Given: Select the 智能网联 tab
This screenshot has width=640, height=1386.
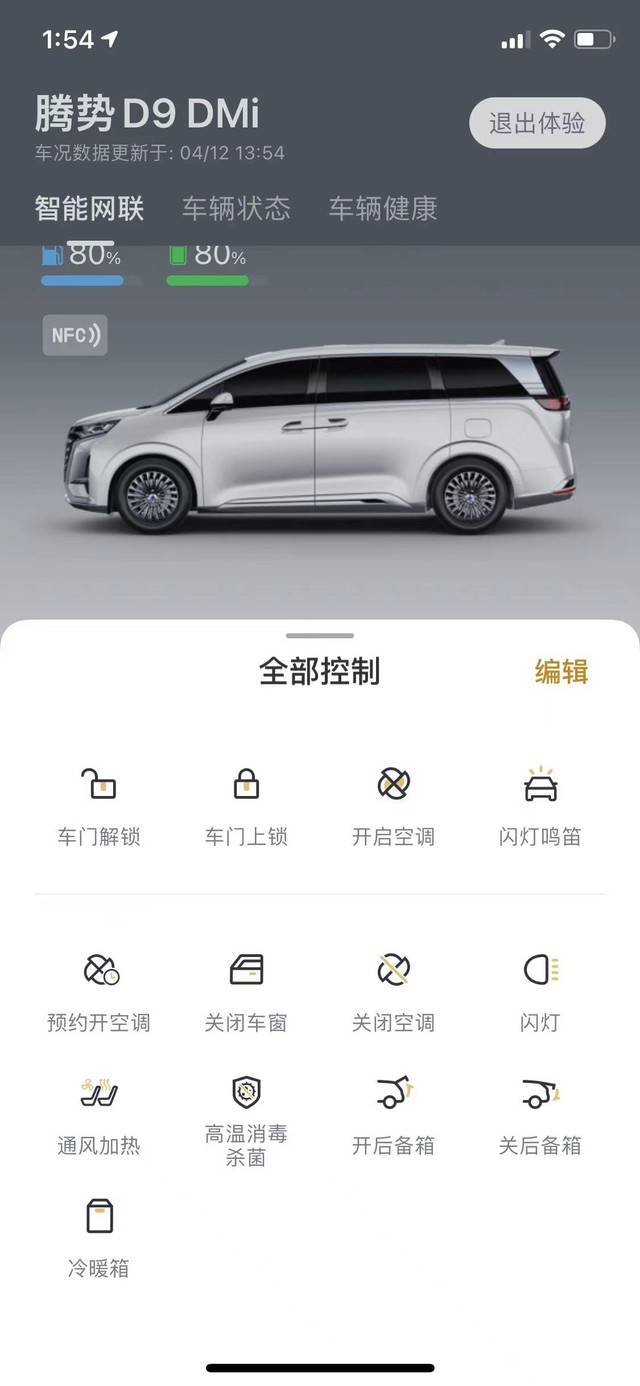Looking at the screenshot, I should [89, 208].
